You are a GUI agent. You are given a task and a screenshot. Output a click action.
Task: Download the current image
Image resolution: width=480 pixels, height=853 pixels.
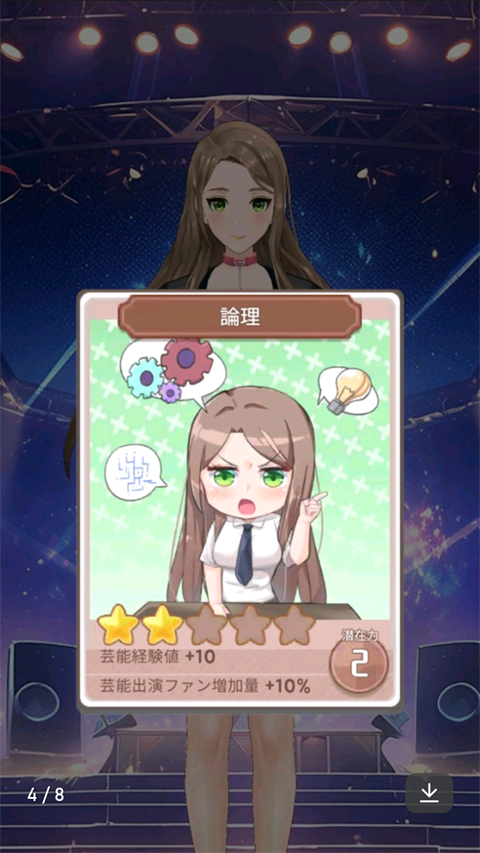[429, 793]
